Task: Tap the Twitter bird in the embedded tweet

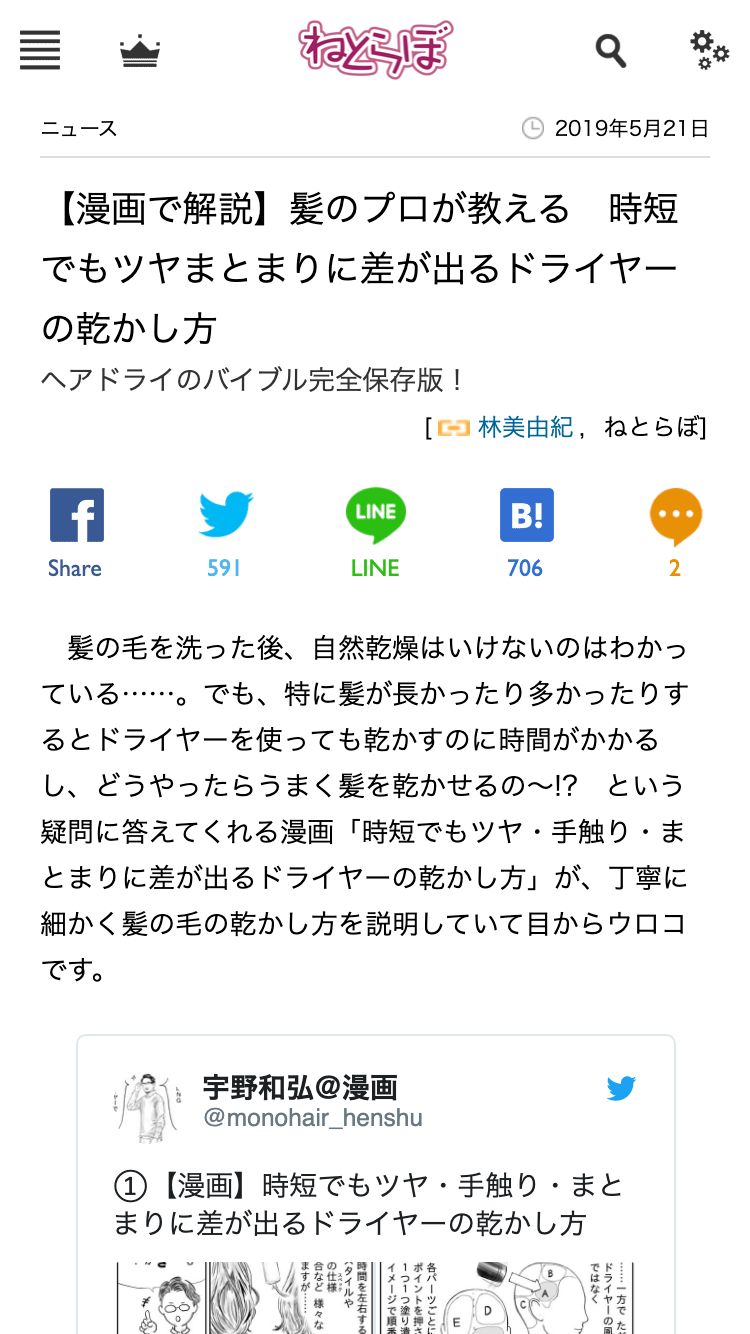Action: pos(621,1089)
